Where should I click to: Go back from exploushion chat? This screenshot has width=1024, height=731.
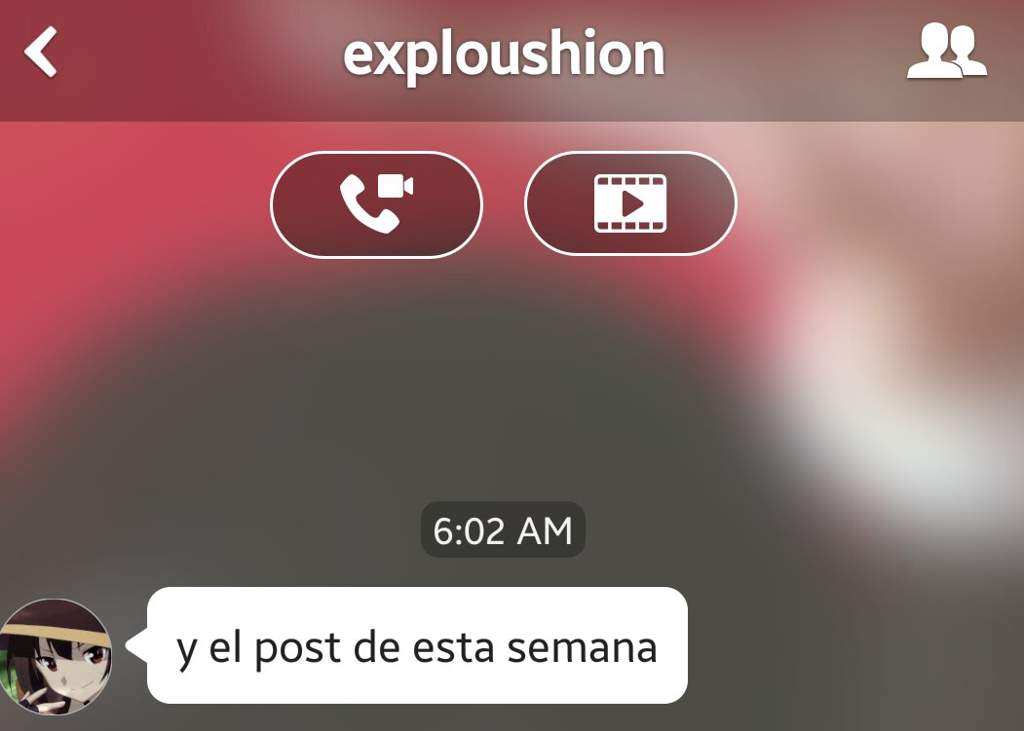click(x=42, y=52)
